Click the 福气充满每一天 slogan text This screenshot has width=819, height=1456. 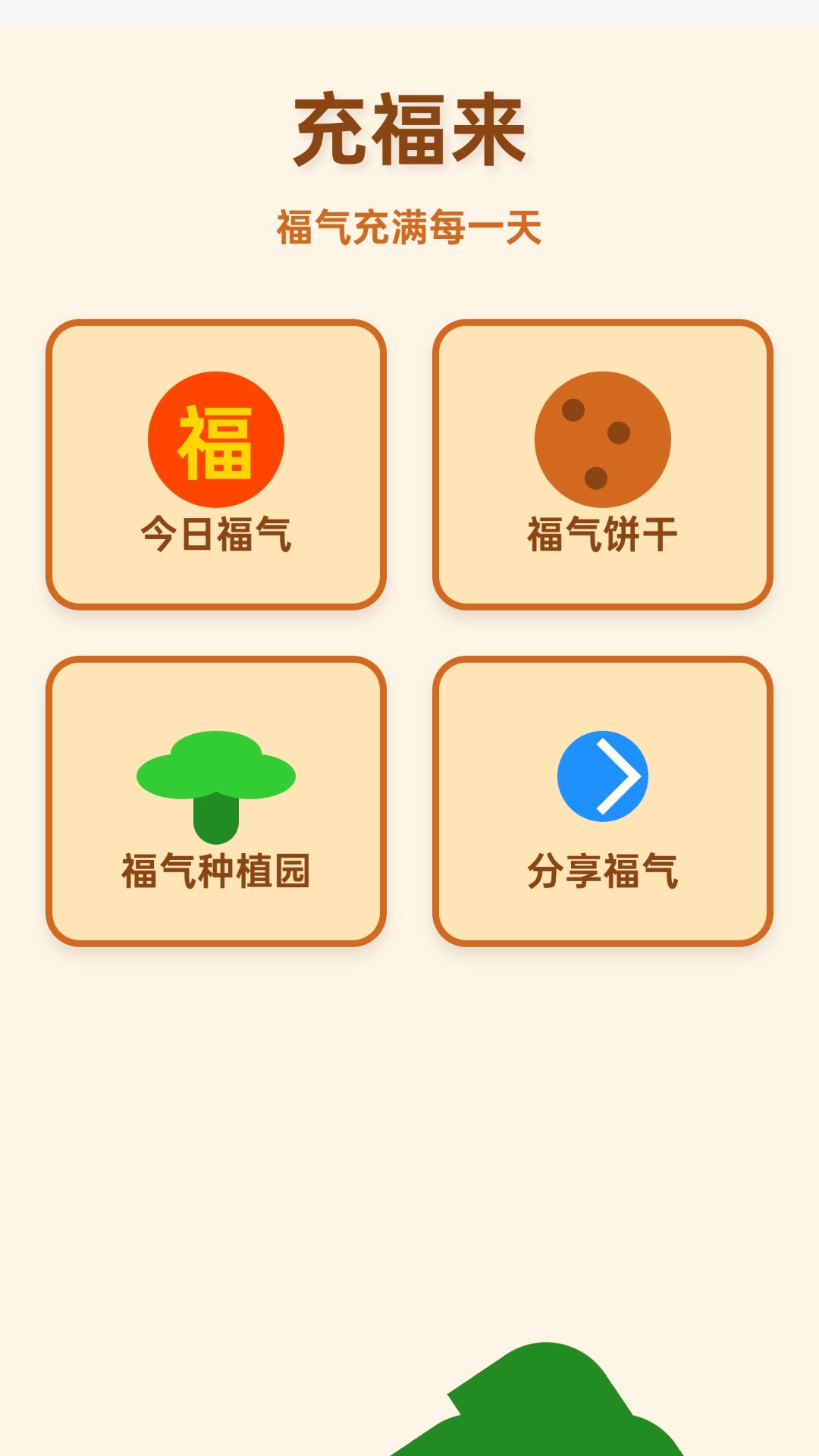click(409, 224)
